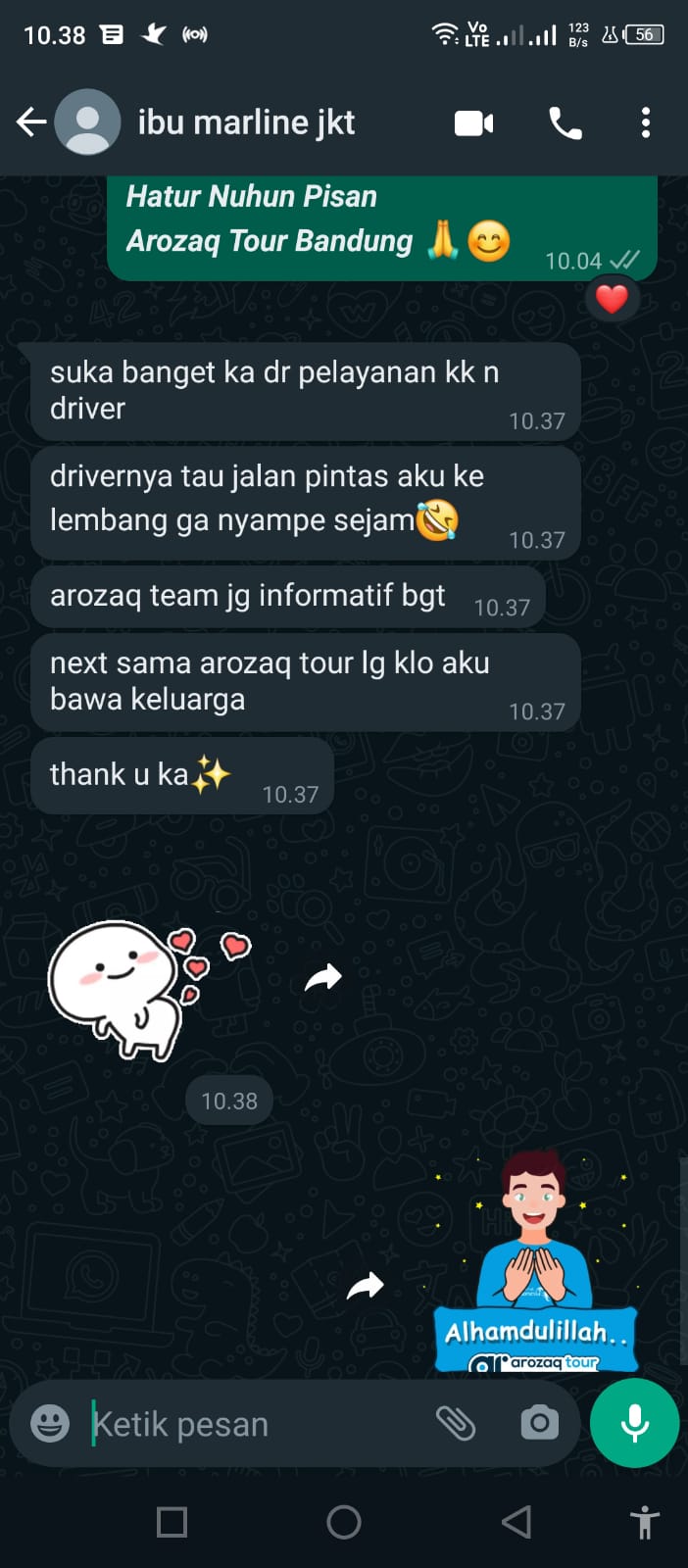Start a video call with ibu marline
The height and width of the screenshot is (1568, 688).
[473, 123]
